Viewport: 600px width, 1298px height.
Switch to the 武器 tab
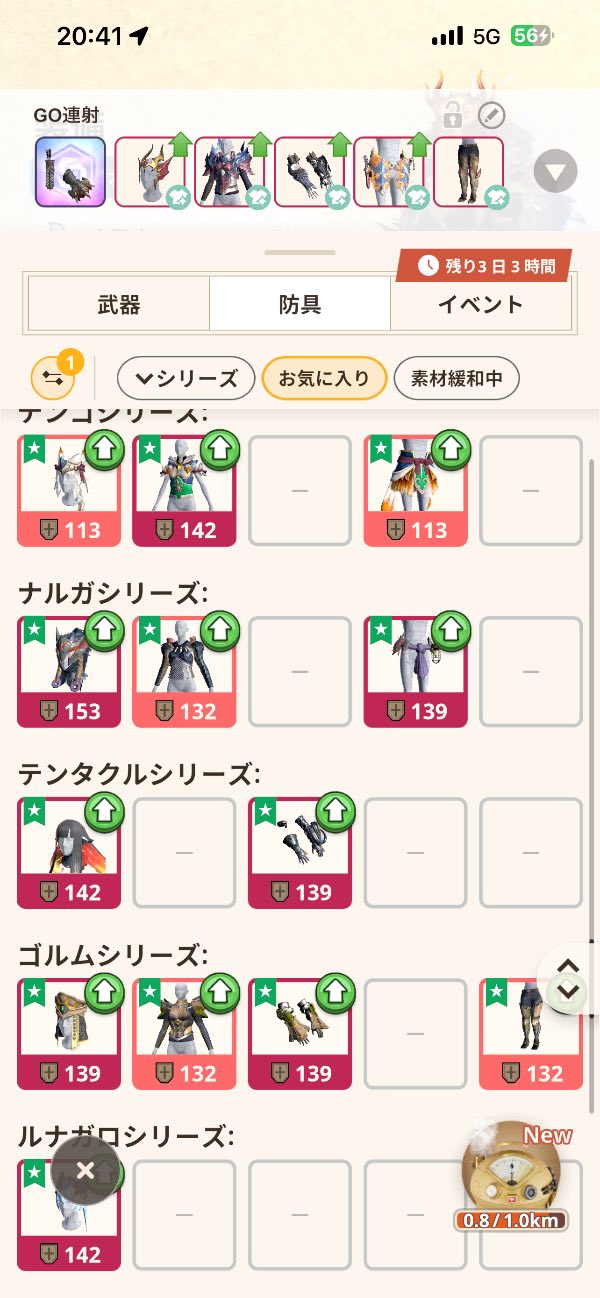click(119, 304)
